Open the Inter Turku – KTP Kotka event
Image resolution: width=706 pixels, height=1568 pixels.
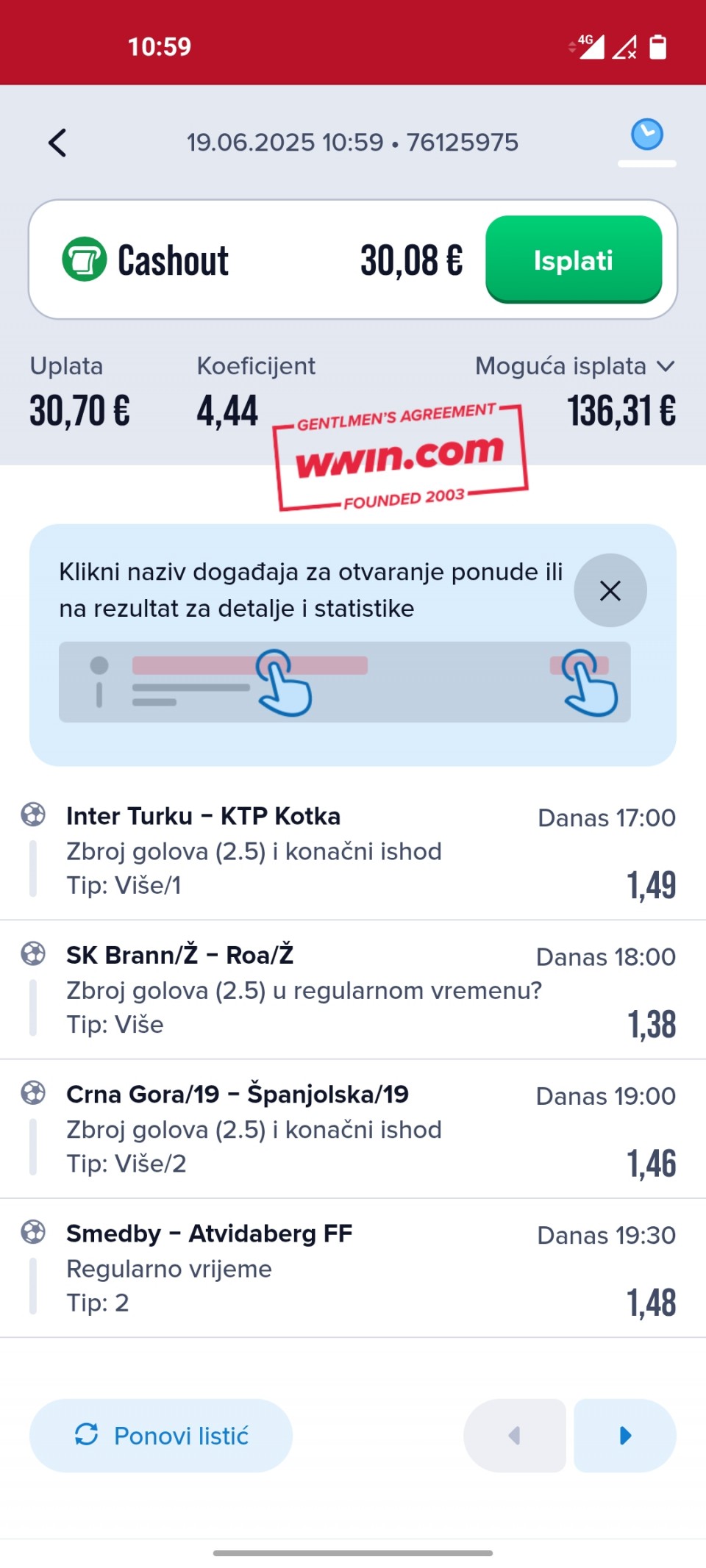coord(203,816)
